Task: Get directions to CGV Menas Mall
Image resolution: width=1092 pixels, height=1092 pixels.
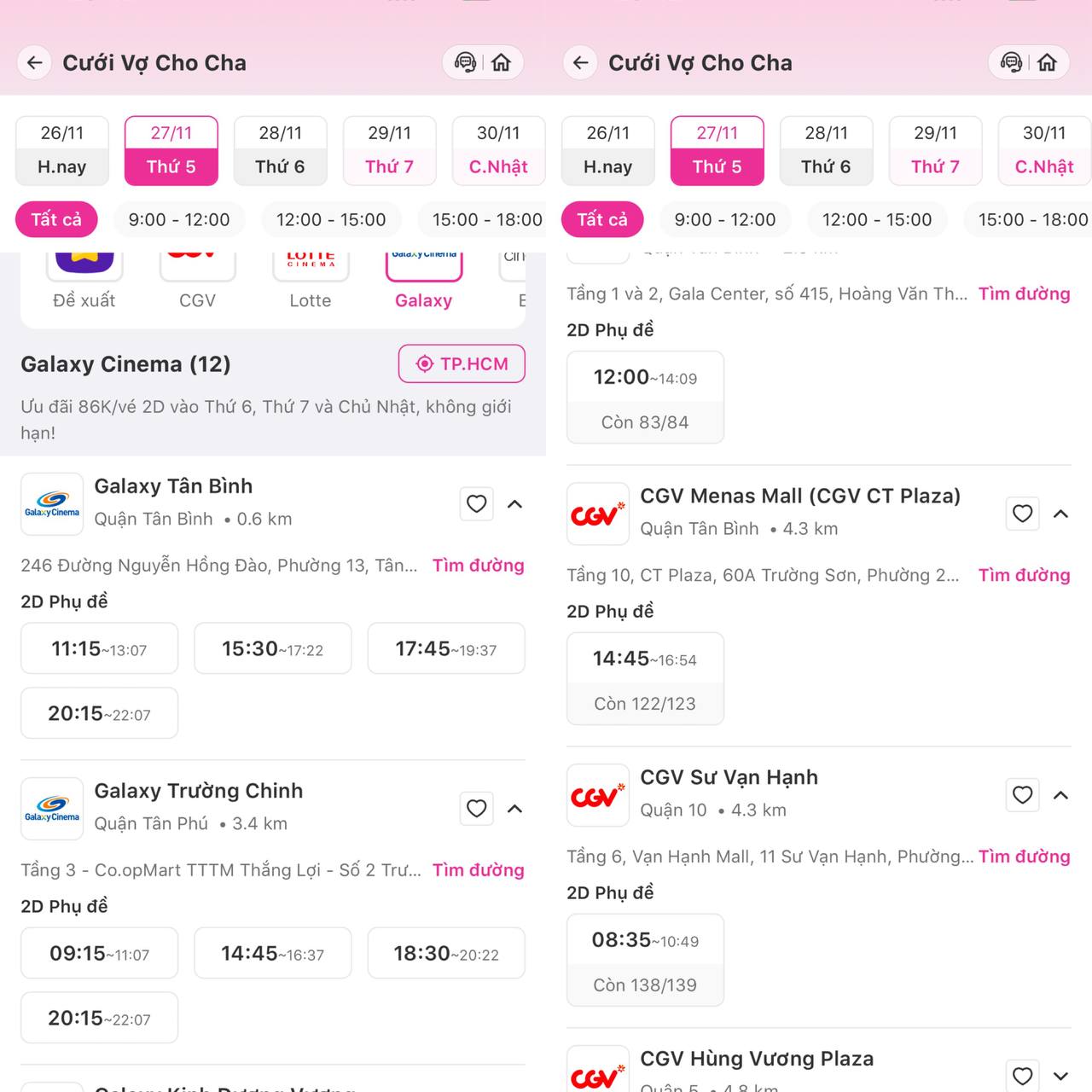Action: 1024,576
